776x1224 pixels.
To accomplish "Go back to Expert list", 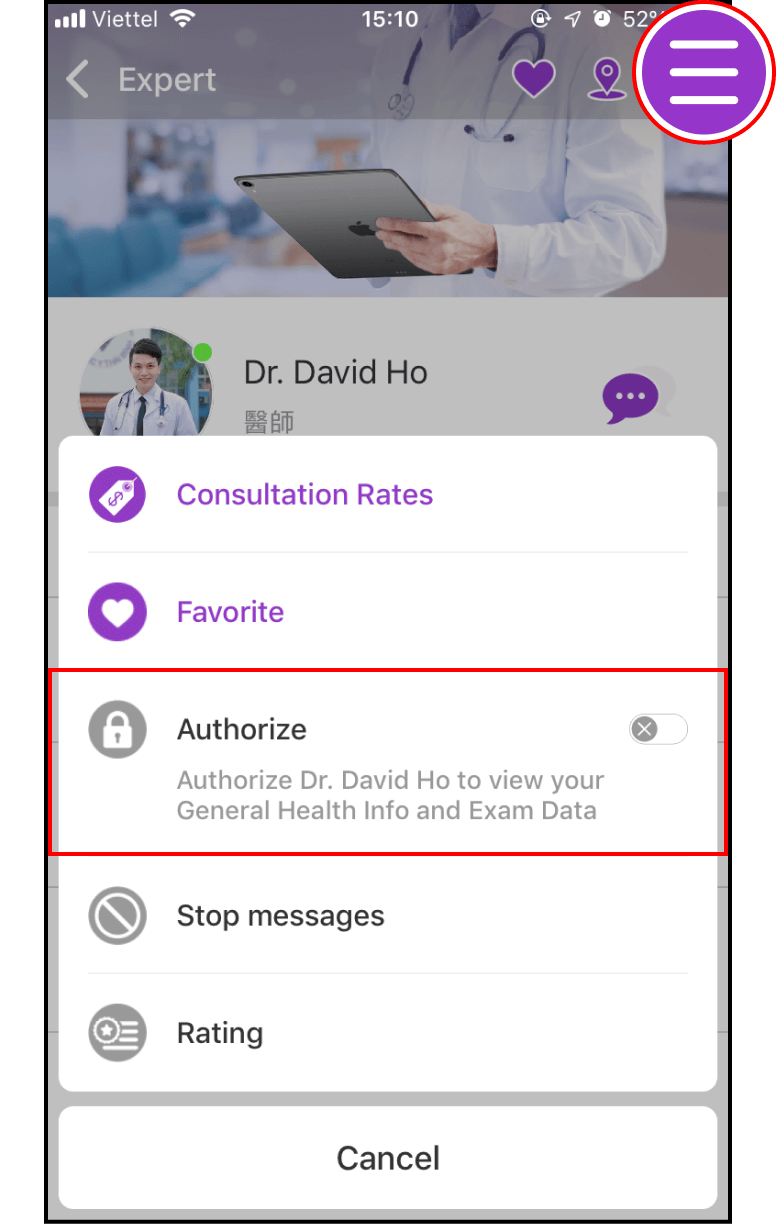I will (78, 80).
